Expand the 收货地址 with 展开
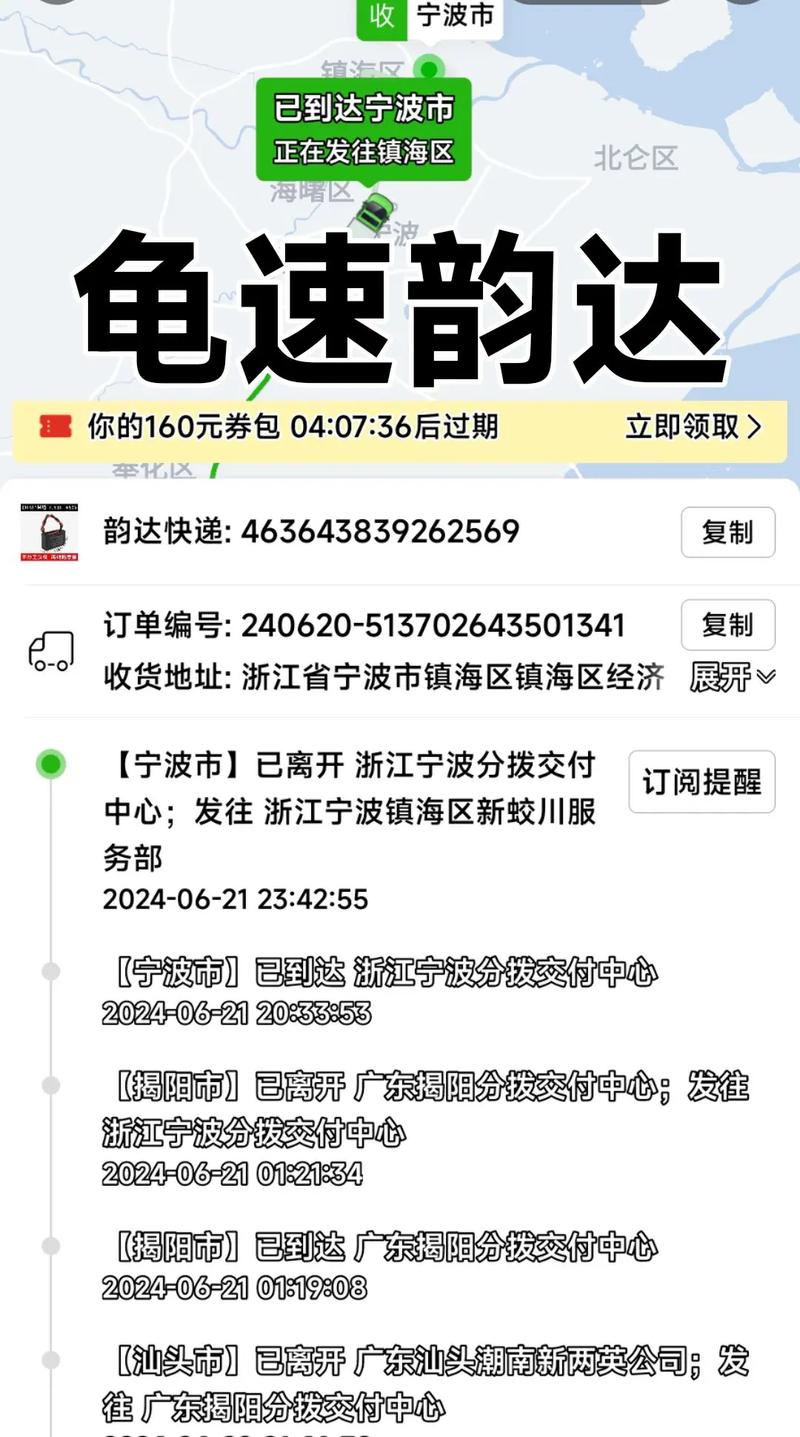The height and width of the screenshot is (1437, 800). pos(732,677)
